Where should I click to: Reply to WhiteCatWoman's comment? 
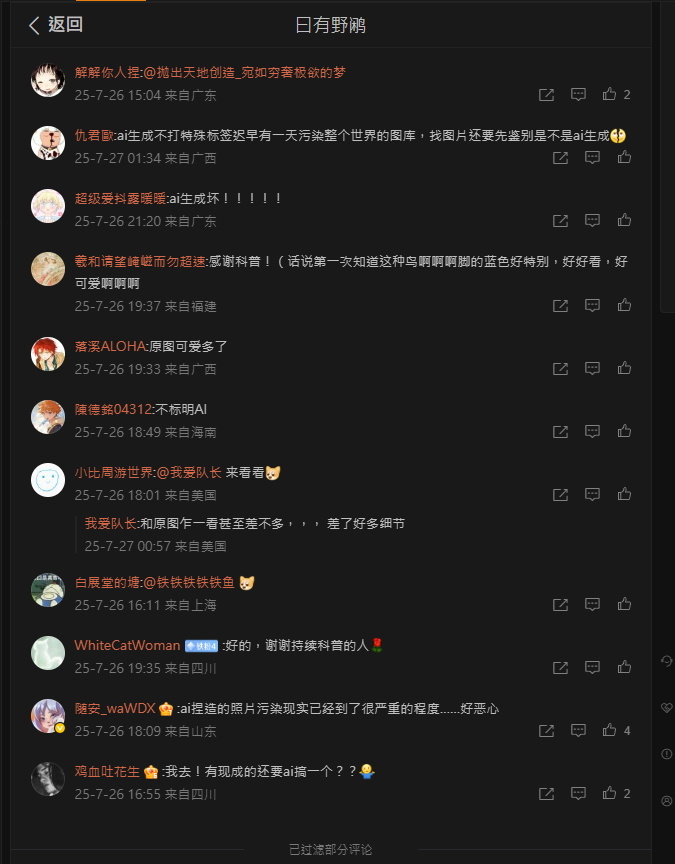coord(592,667)
